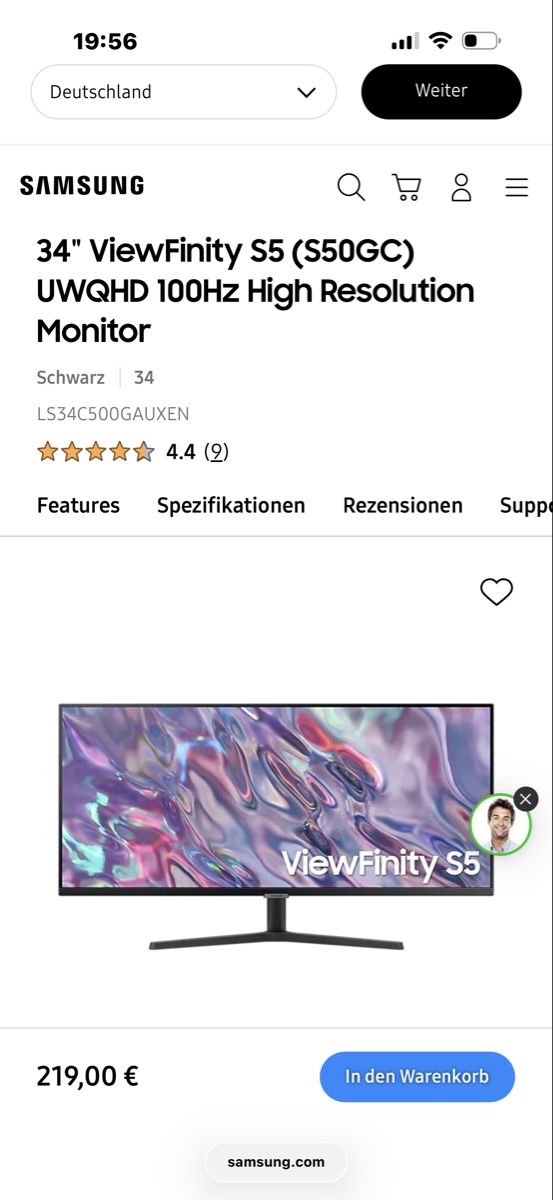Tap the Weiter button
553x1200 pixels.
coord(441,91)
